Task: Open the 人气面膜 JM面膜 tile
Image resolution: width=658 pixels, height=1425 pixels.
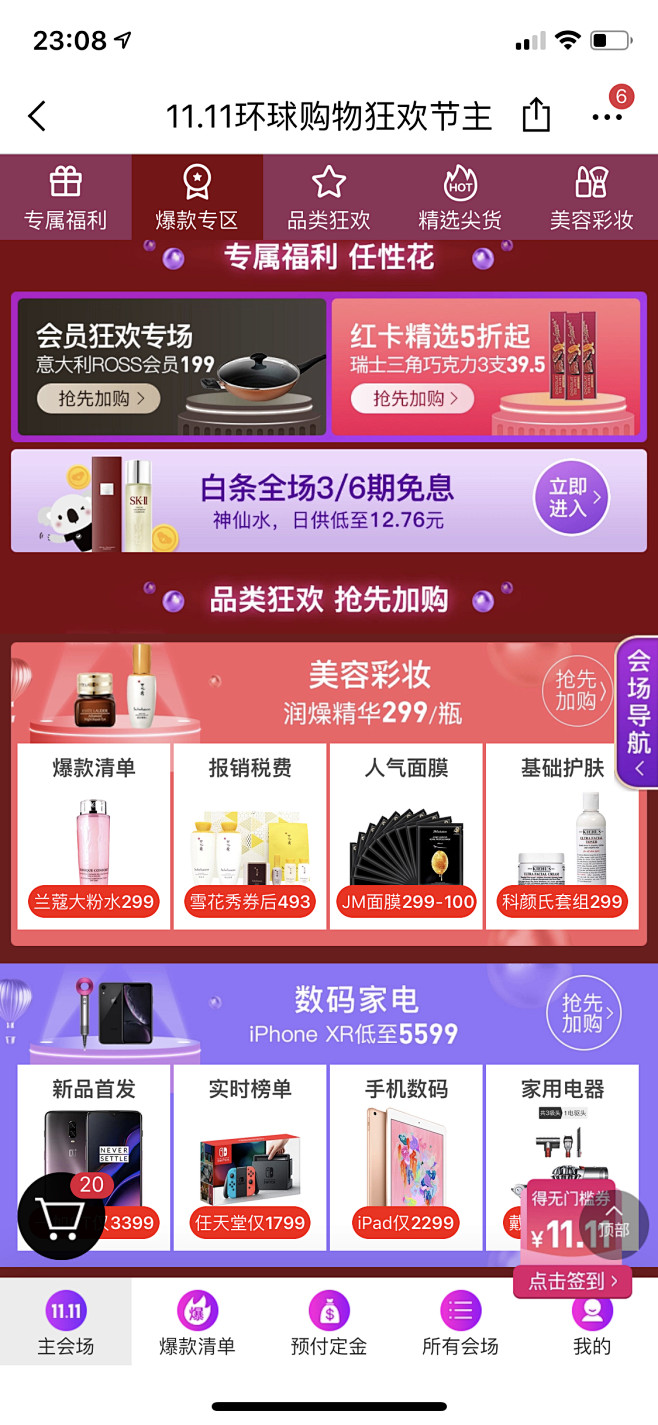Action: pyautogui.click(x=405, y=836)
